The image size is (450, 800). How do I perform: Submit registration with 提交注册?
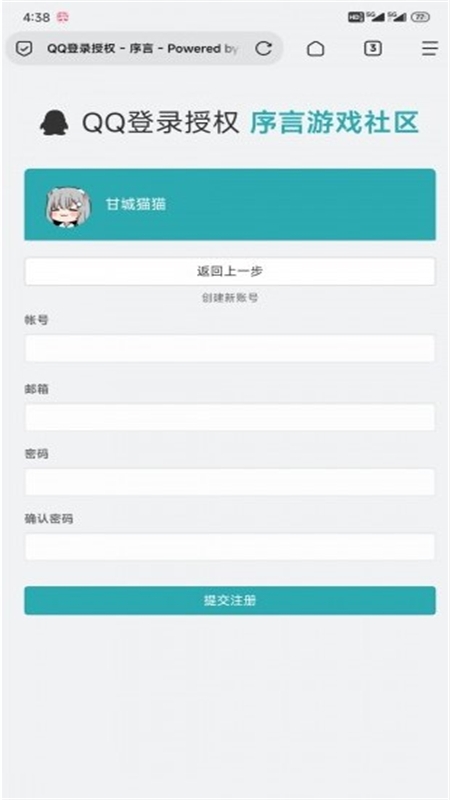pos(230,601)
